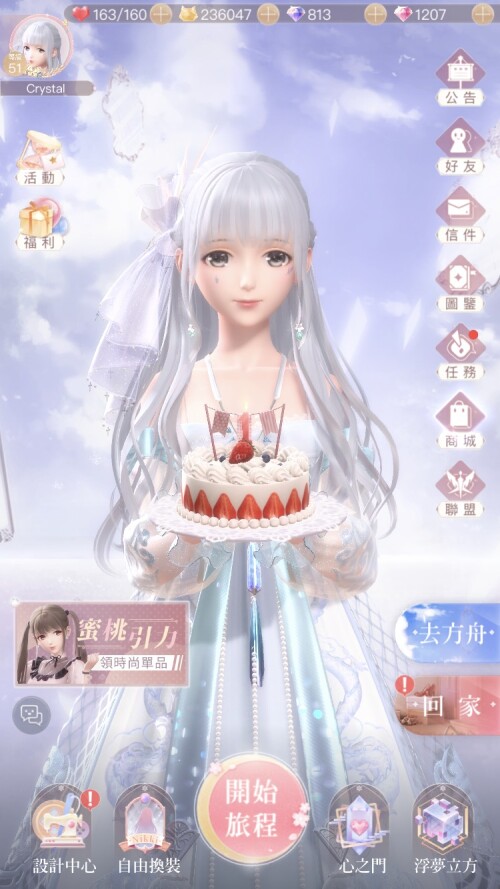This screenshot has width=500, height=889.
Task: Open the 圖鑒 collection book
Action: [x=460, y=284]
